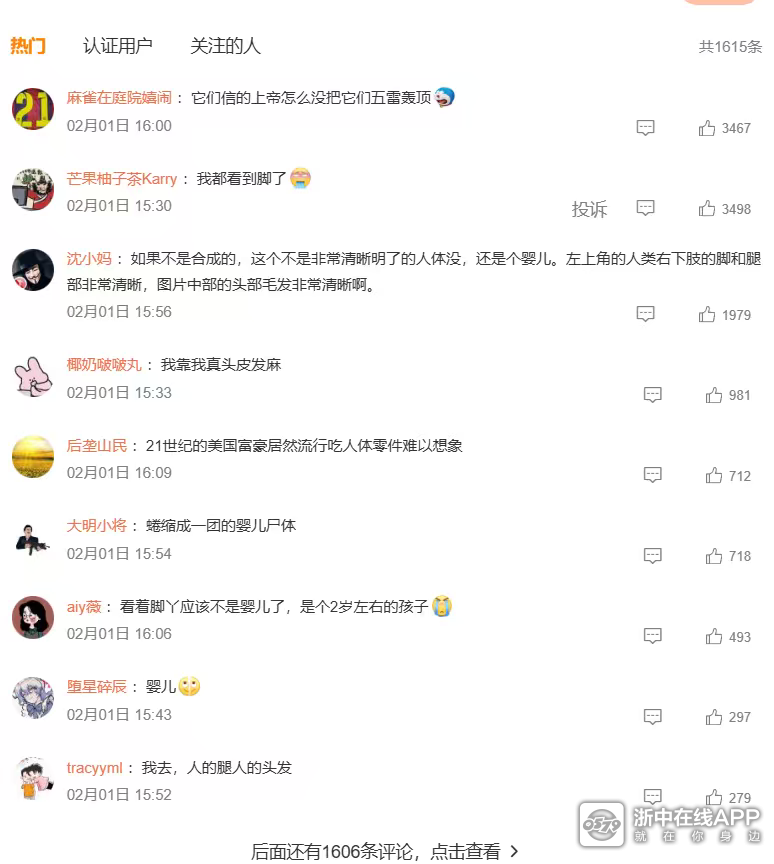
Task: Reply to 堕星碎辰's comment
Action: tap(653, 717)
